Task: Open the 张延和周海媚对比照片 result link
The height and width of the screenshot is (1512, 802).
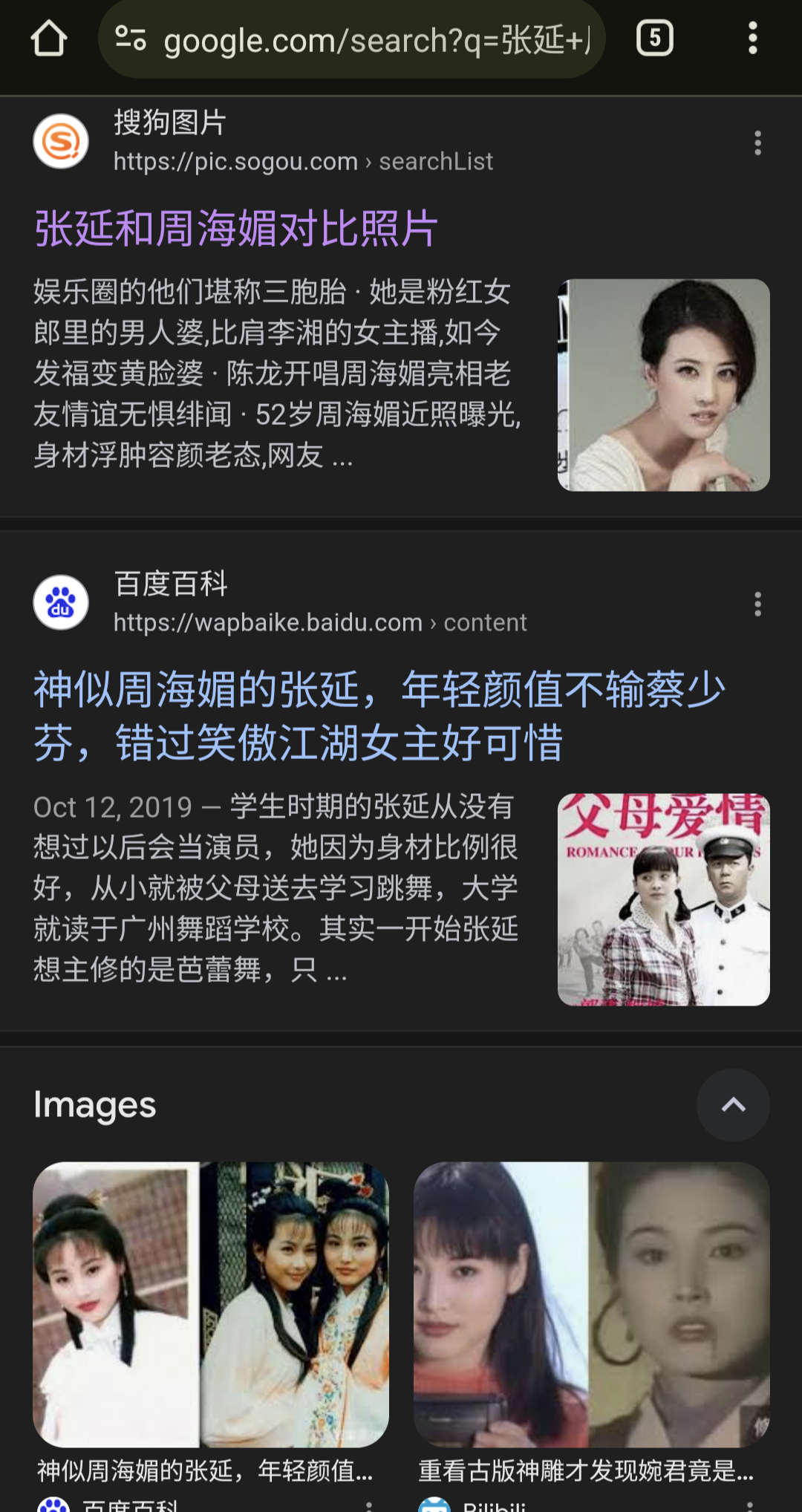Action: pos(236,228)
